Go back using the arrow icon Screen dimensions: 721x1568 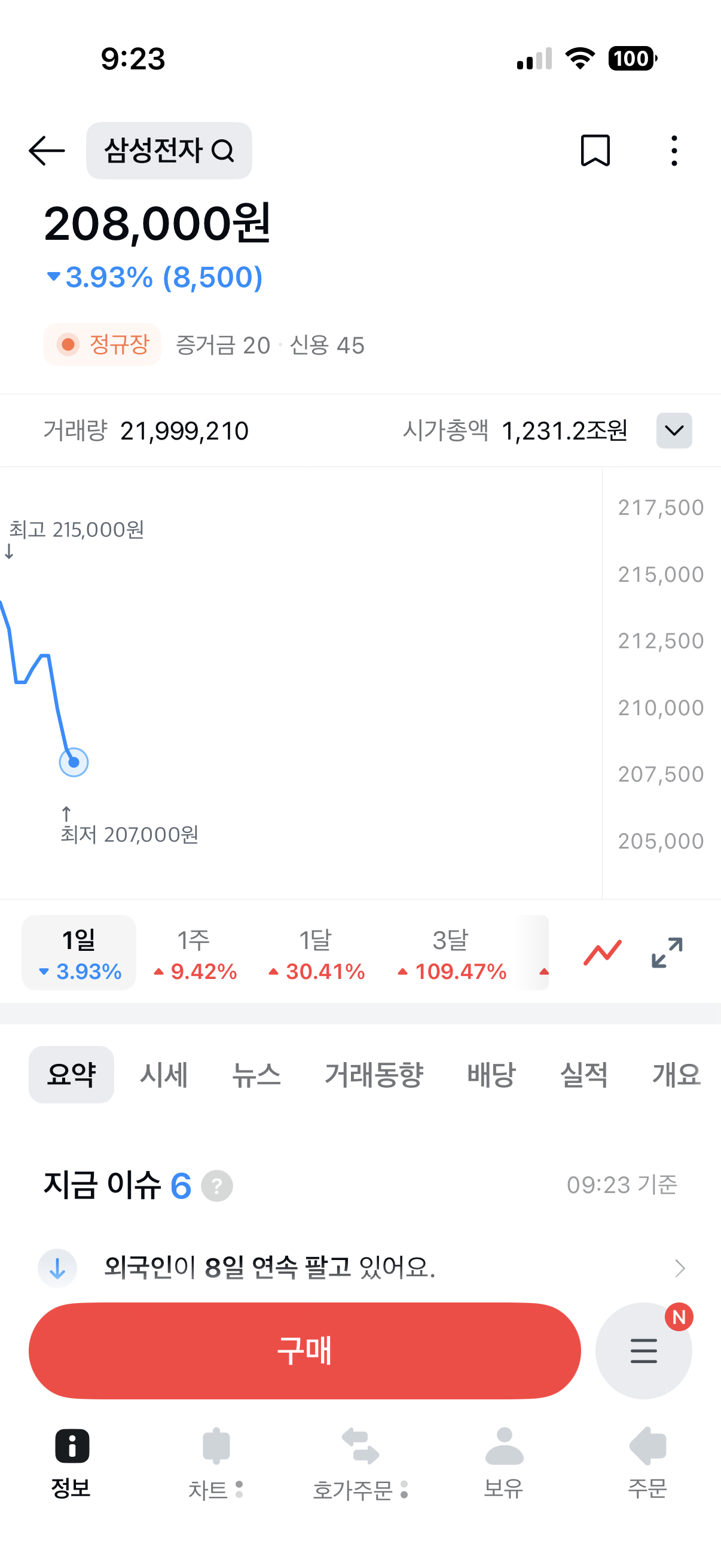pyautogui.click(x=47, y=151)
